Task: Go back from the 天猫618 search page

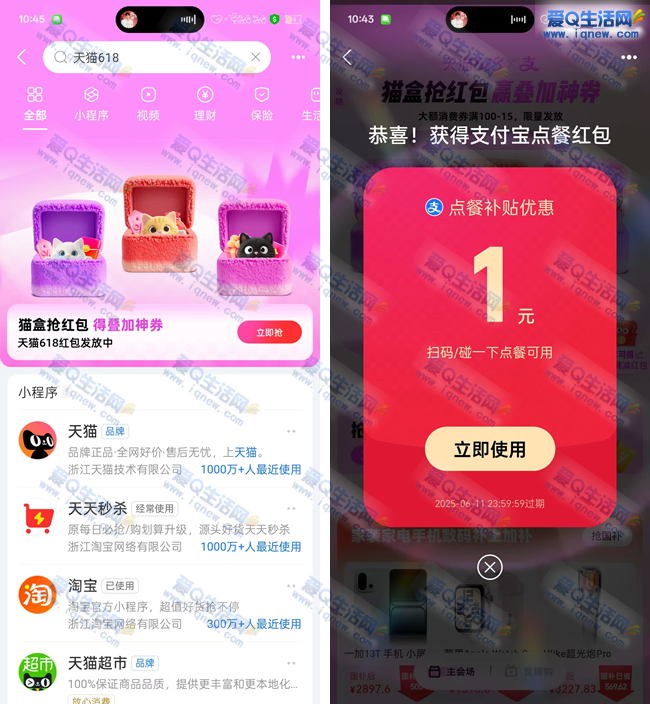Action: tap(22, 58)
